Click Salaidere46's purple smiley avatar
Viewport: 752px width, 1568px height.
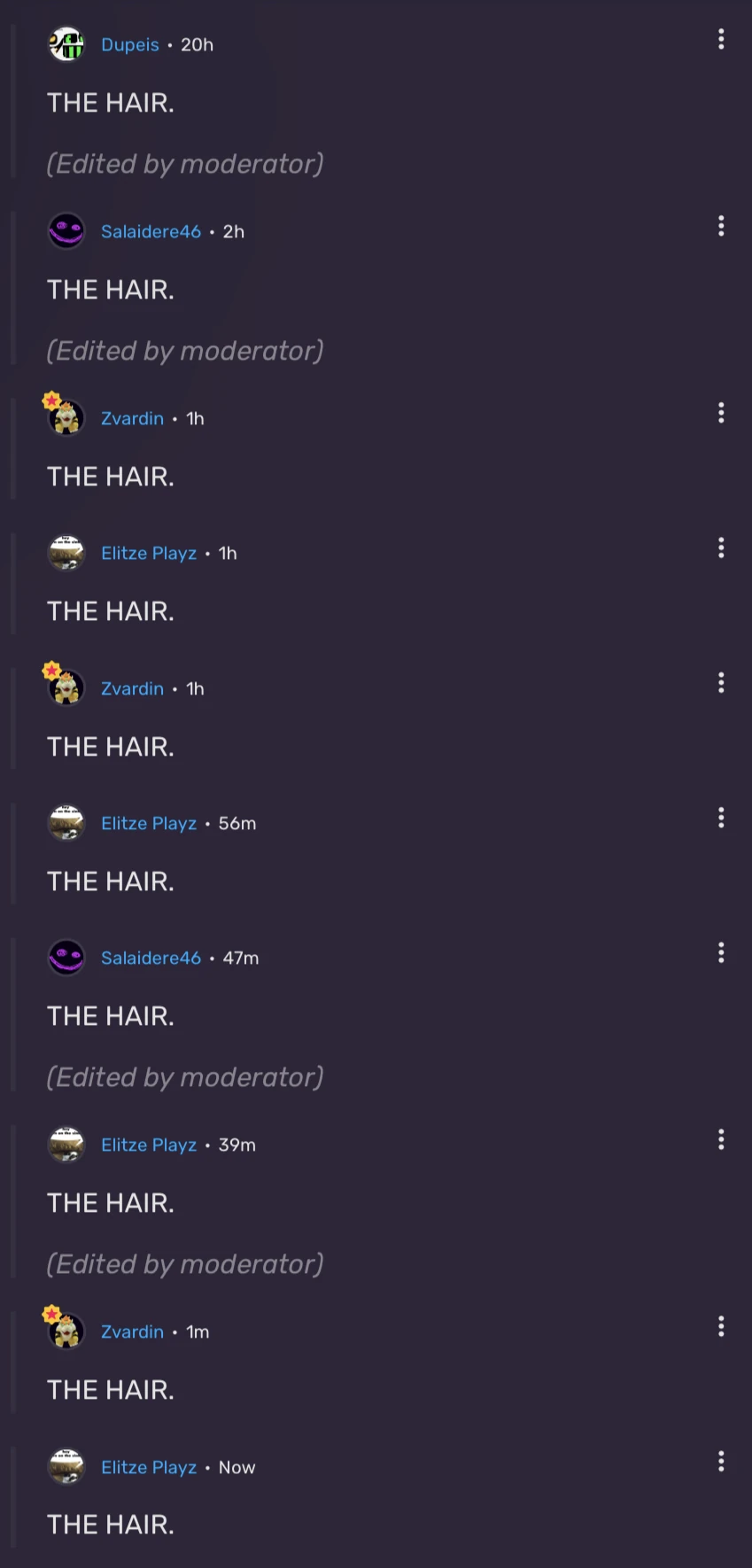point(66,230)
